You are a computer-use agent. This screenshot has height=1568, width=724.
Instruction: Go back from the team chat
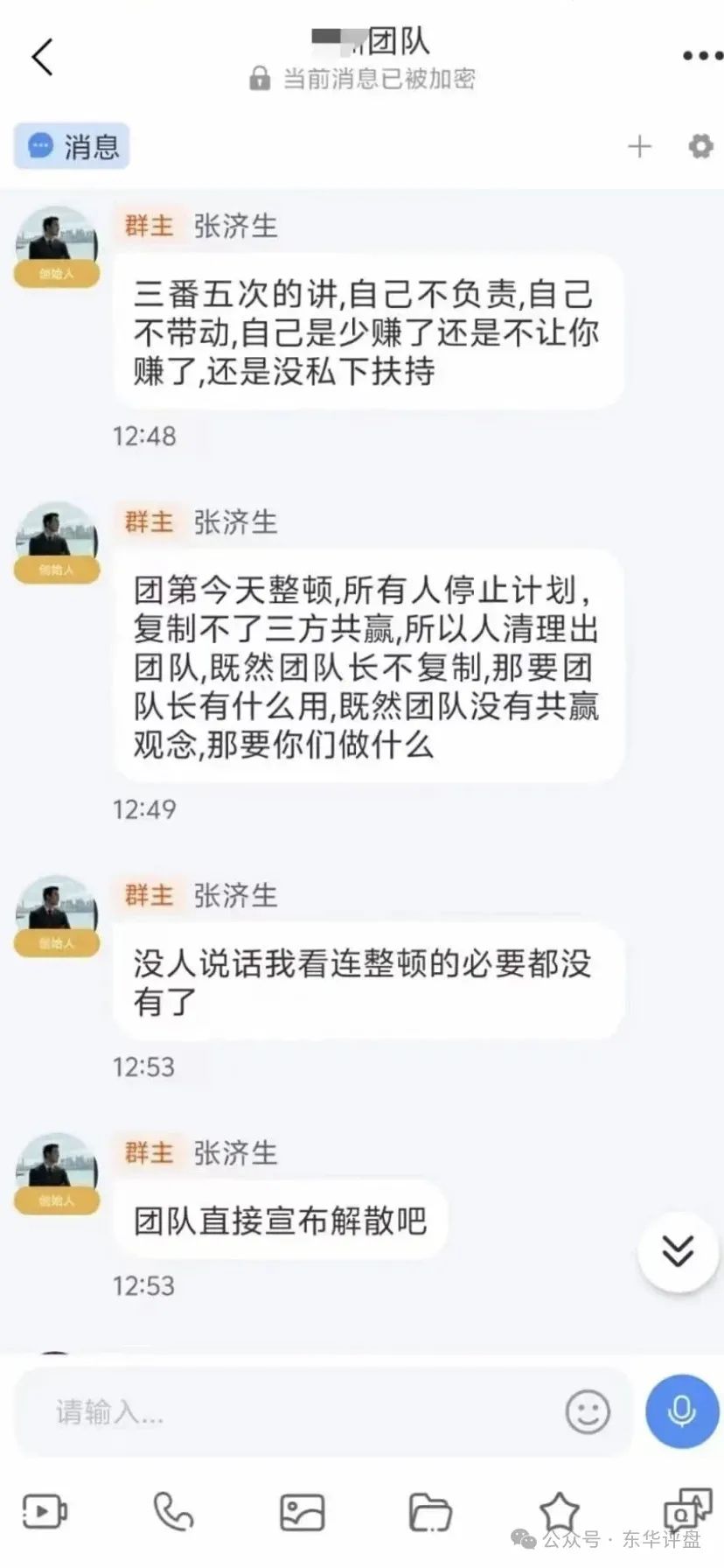(x=42, y=58)
